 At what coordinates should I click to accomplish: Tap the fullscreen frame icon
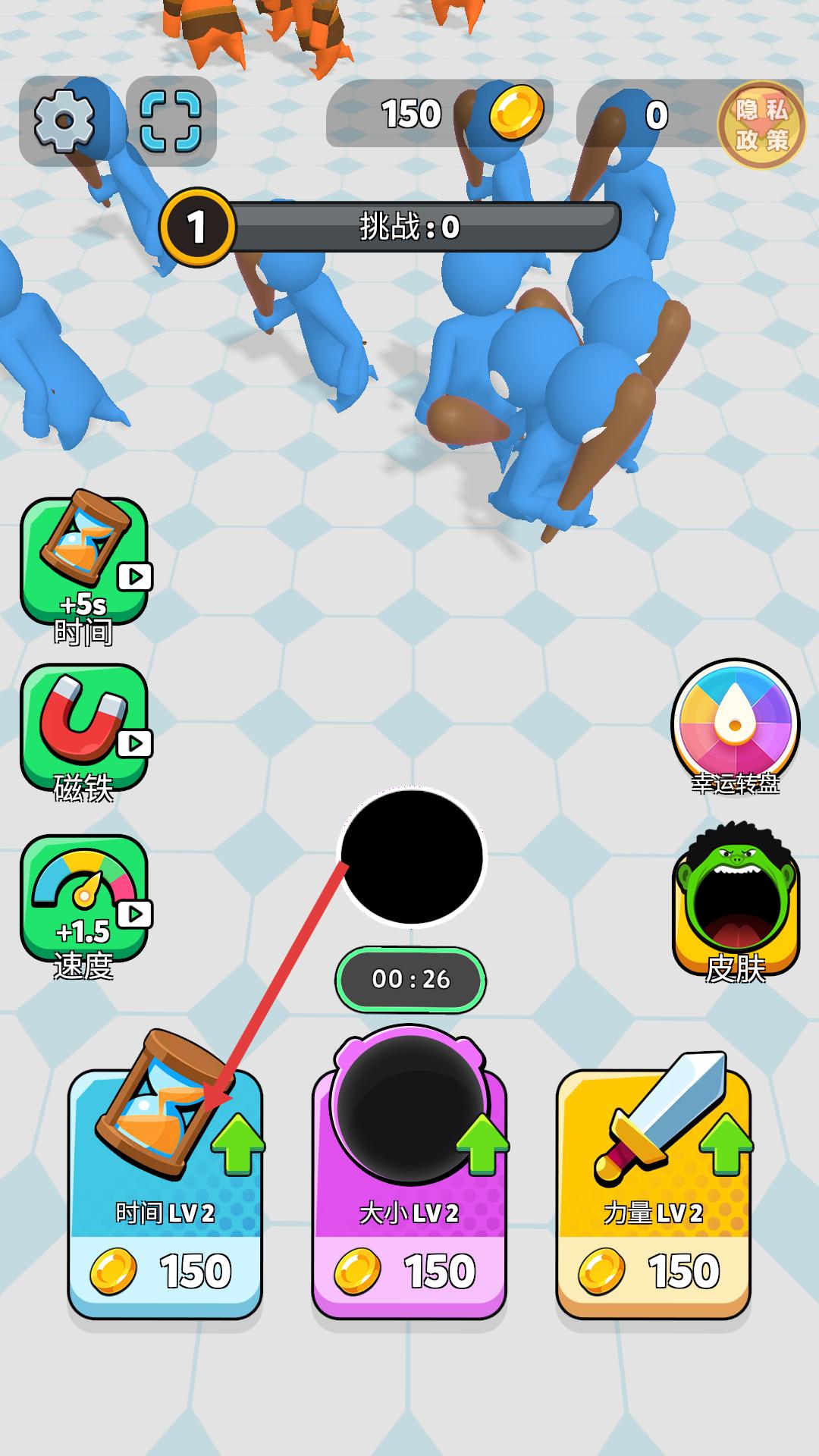click(x=171, y=121)
